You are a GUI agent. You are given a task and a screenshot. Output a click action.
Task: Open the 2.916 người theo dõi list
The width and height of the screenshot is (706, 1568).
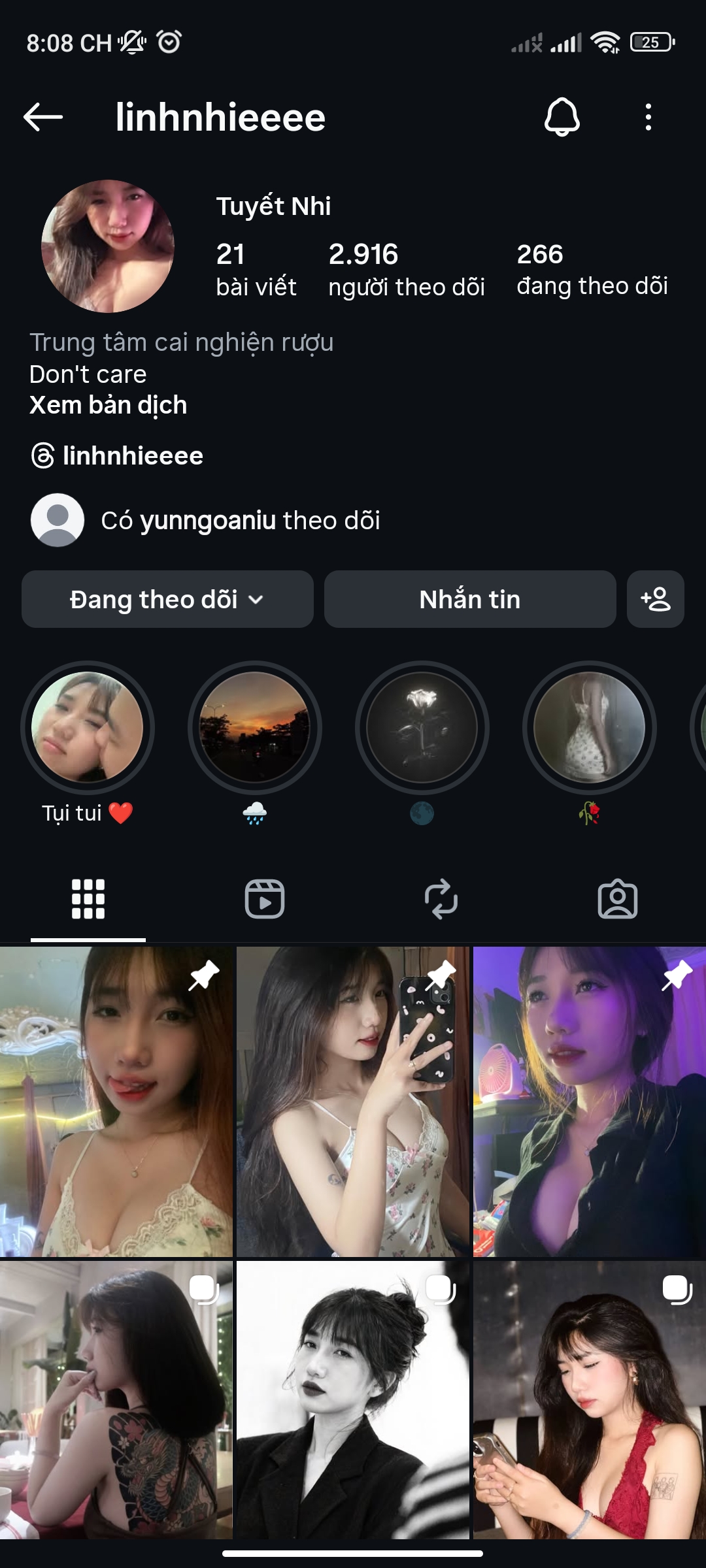click(406, 269)
